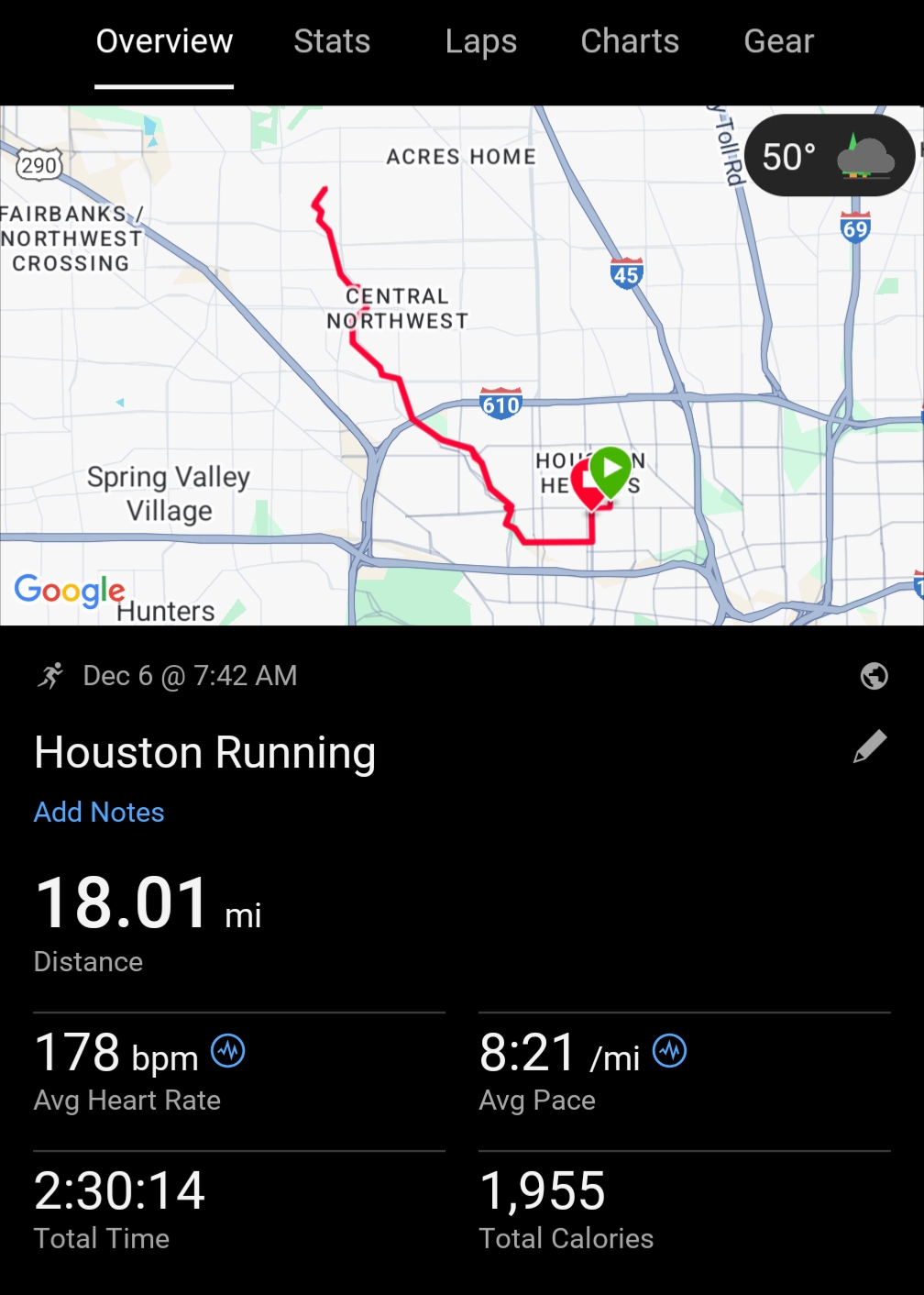Viewport: 924px width, 1295px height.
Task: Tap the info icon beside Avg Heart Rate
Action: [228, 1050]
